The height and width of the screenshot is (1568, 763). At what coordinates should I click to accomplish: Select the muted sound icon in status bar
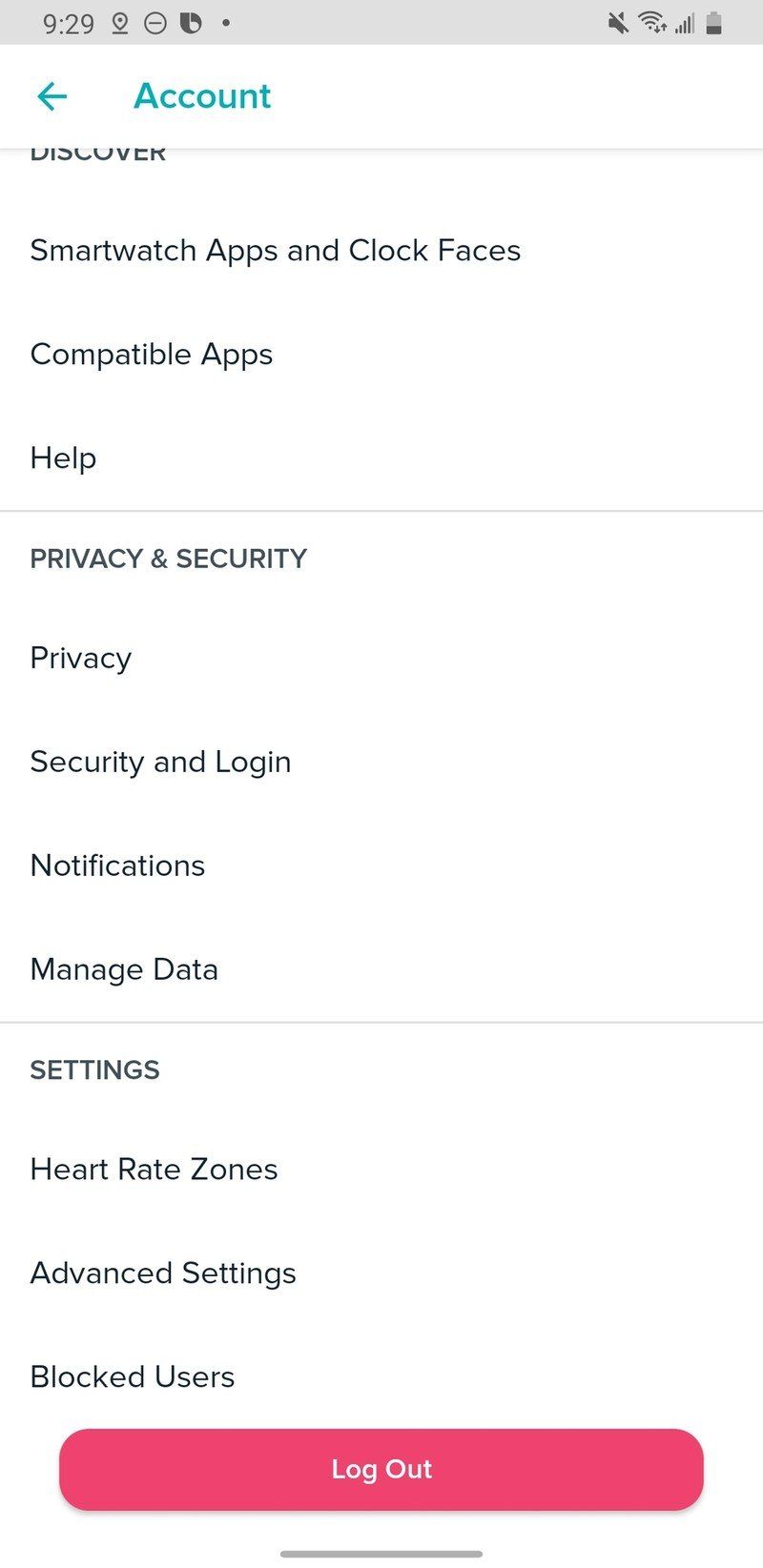point(621,24)
